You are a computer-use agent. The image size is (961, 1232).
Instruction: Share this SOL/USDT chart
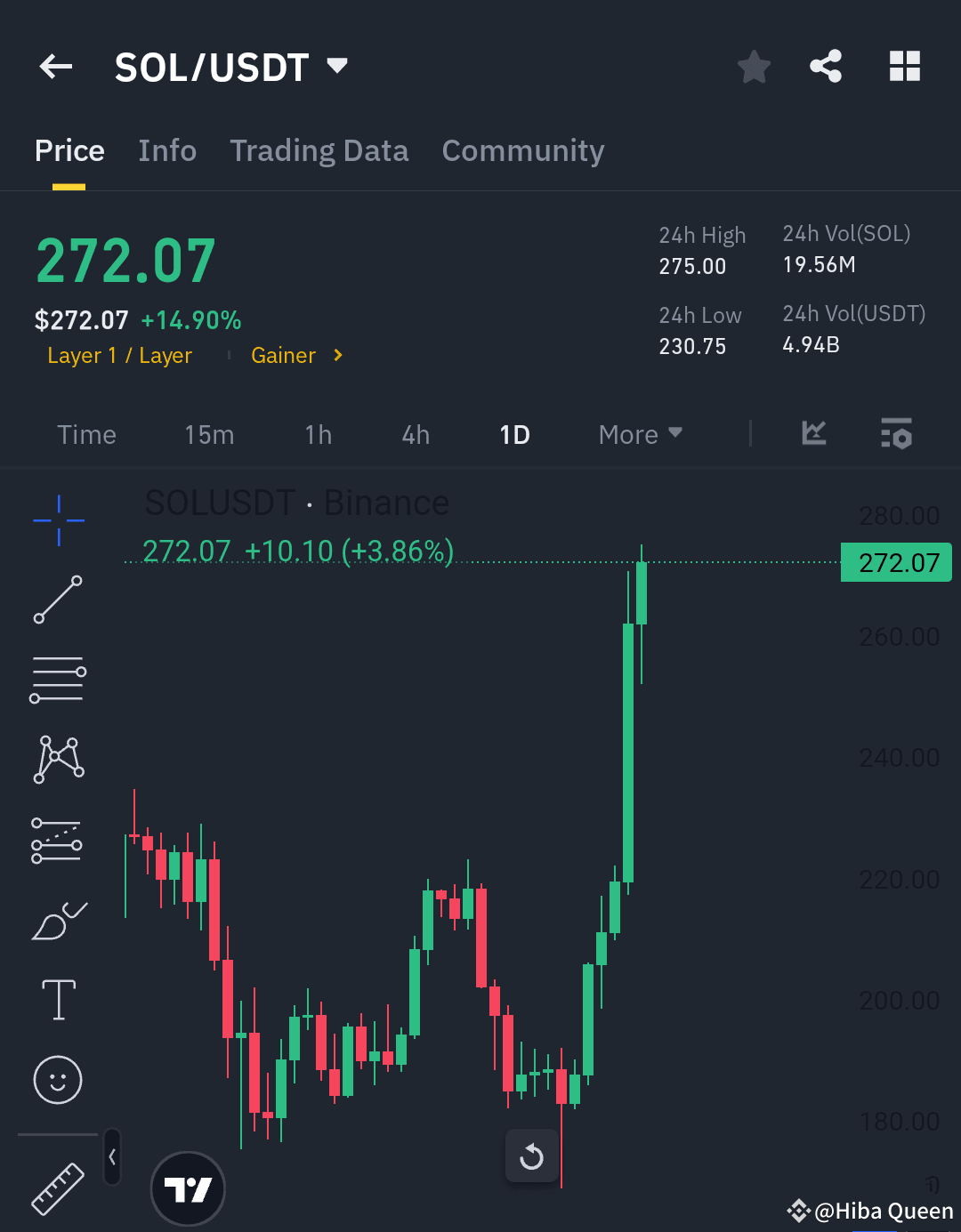pos(826,67)
